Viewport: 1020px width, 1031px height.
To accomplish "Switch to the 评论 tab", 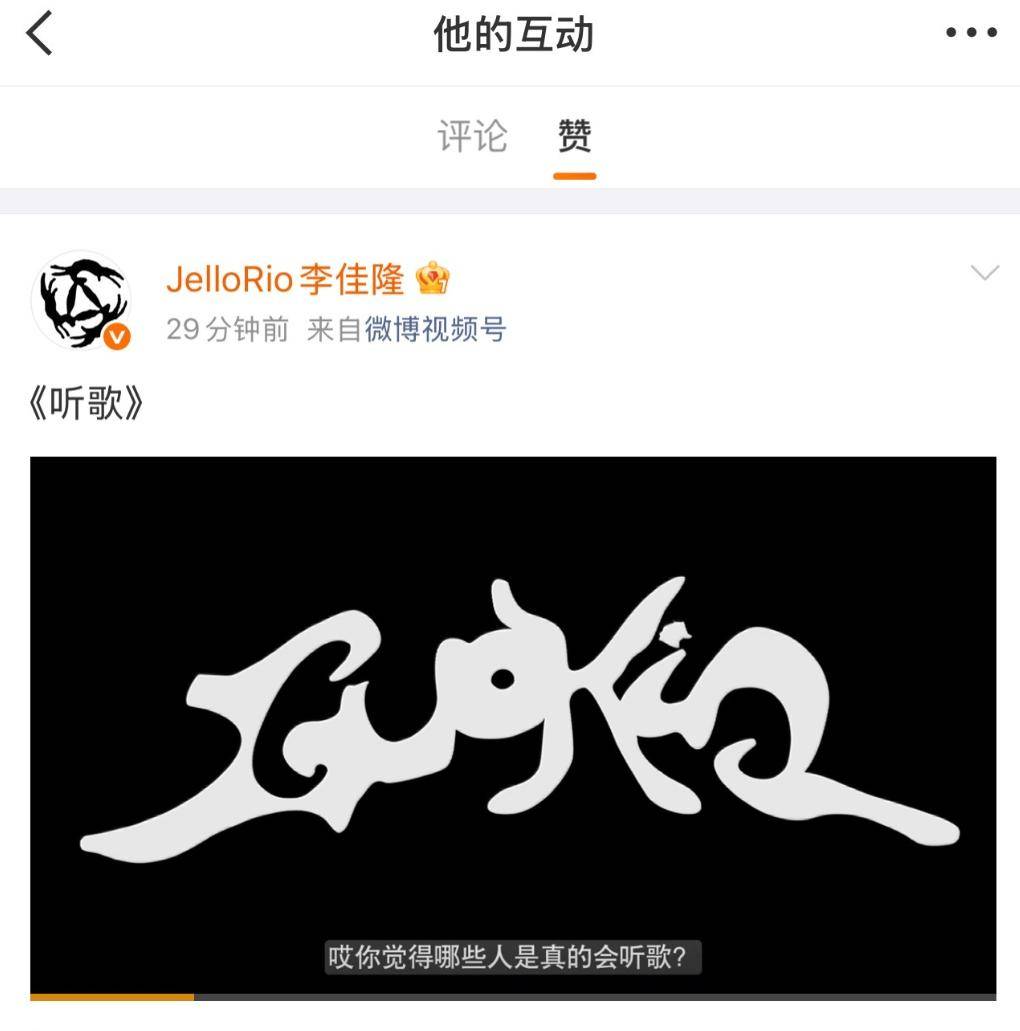I will pos(472,137).
